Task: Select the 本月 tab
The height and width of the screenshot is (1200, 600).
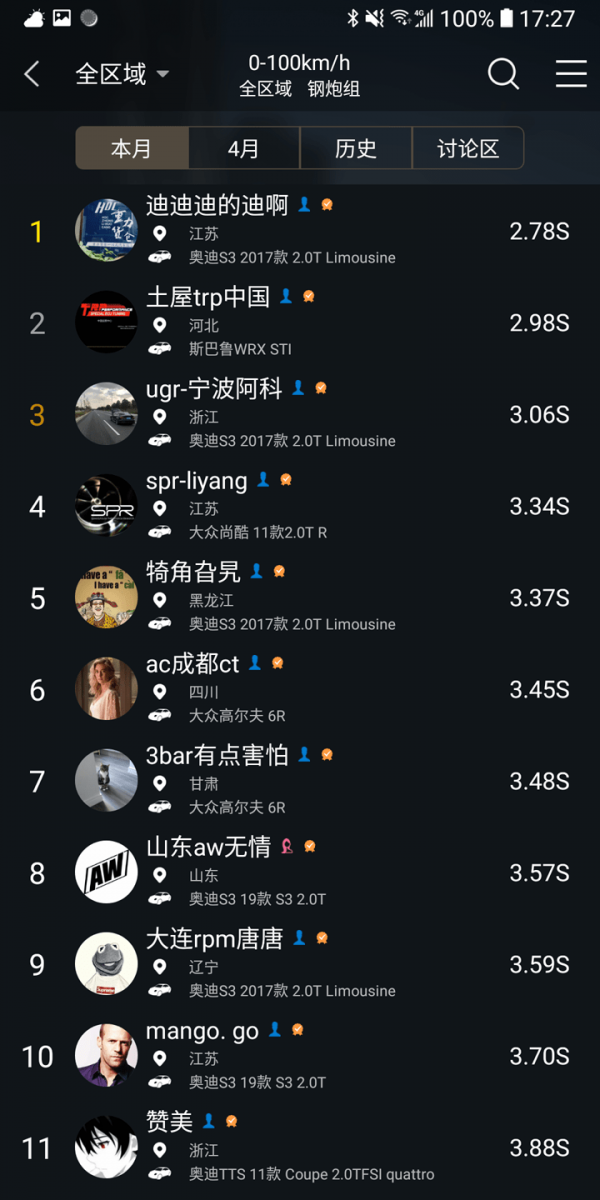Action: coord(132,149)
